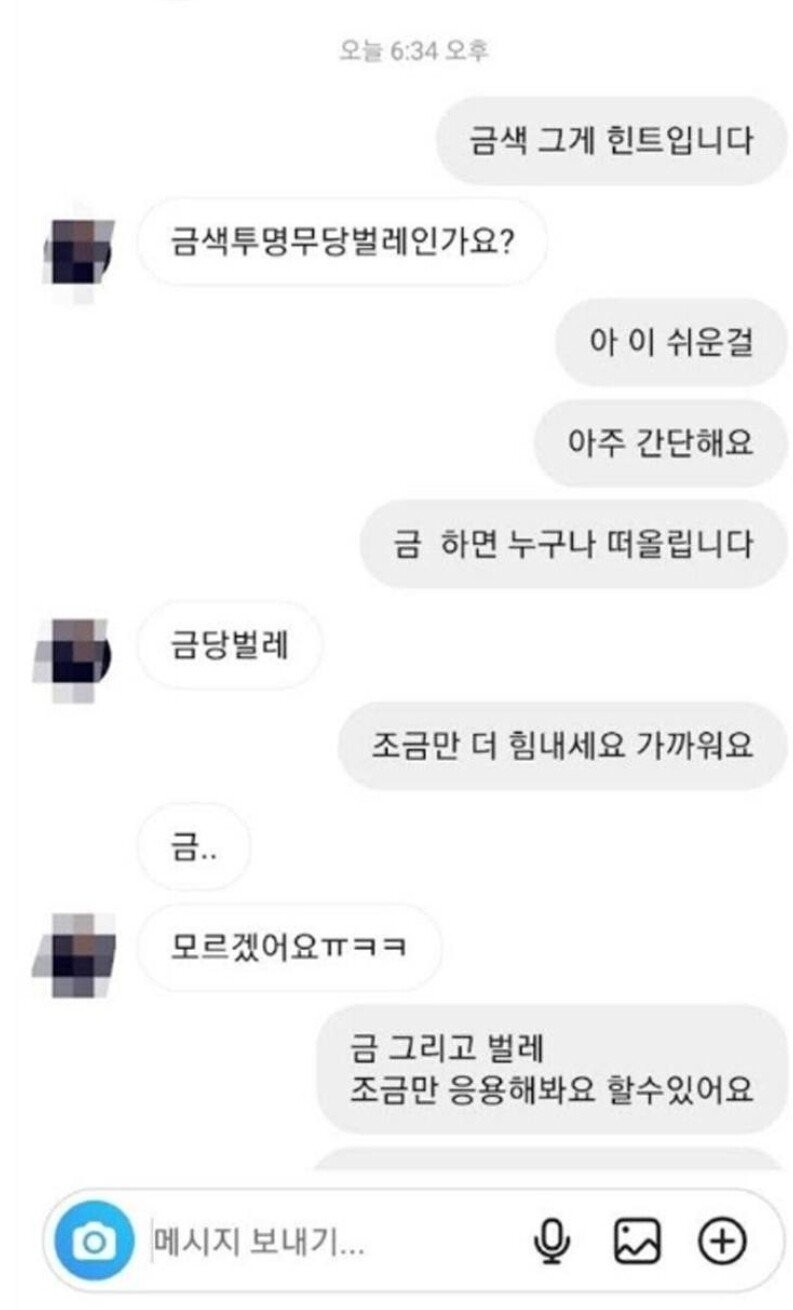Open the photo gallery picker
This screenshot has height=1310, width=793.
[x=636, y=1242]
